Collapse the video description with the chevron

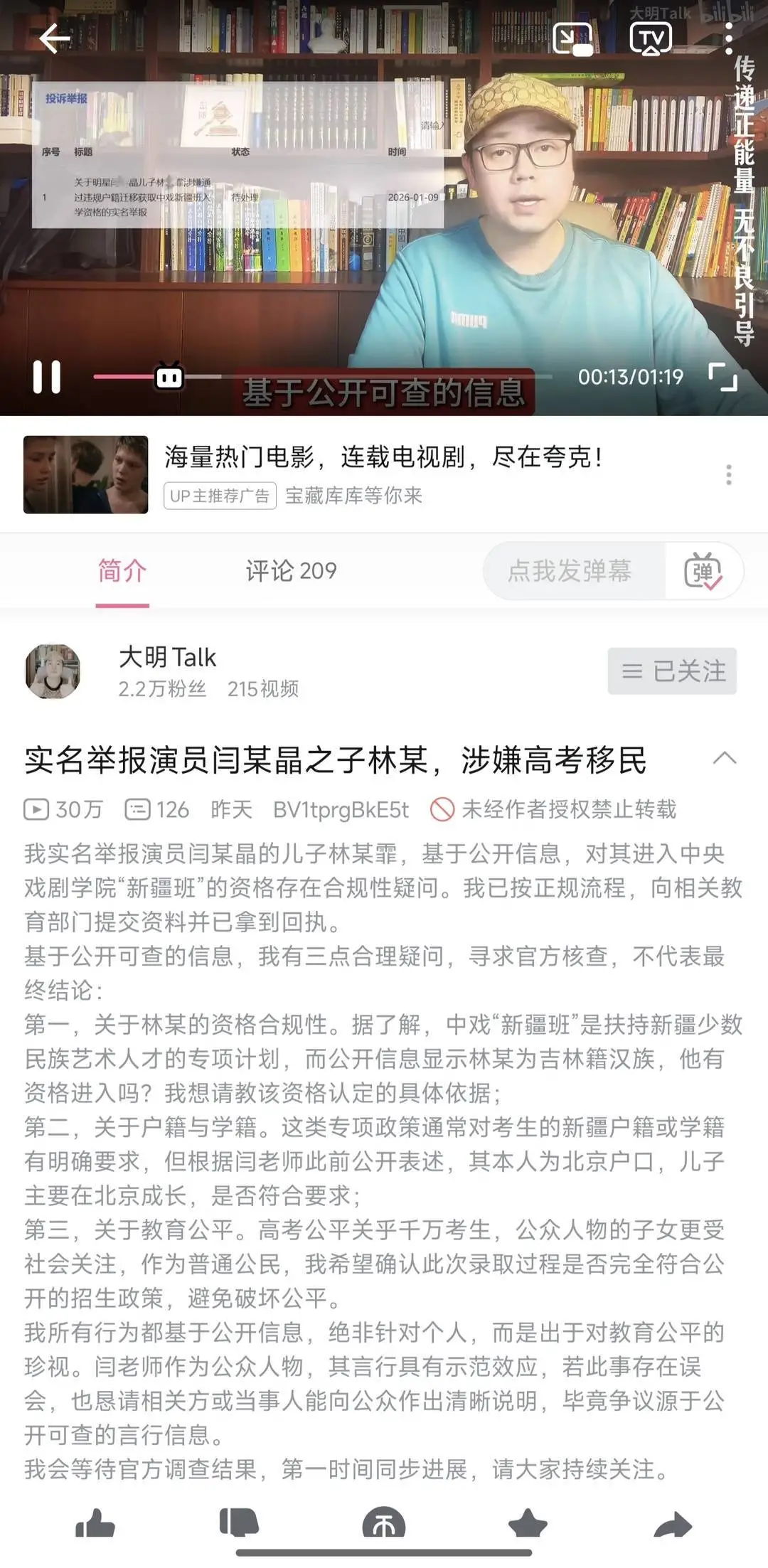tap(725, 759)
